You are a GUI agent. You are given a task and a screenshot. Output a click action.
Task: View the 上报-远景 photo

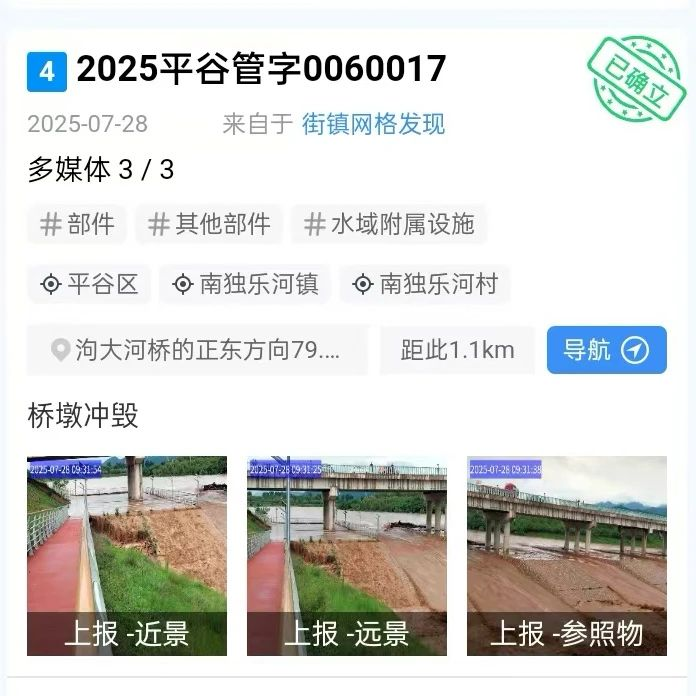[x=347, y=555]
